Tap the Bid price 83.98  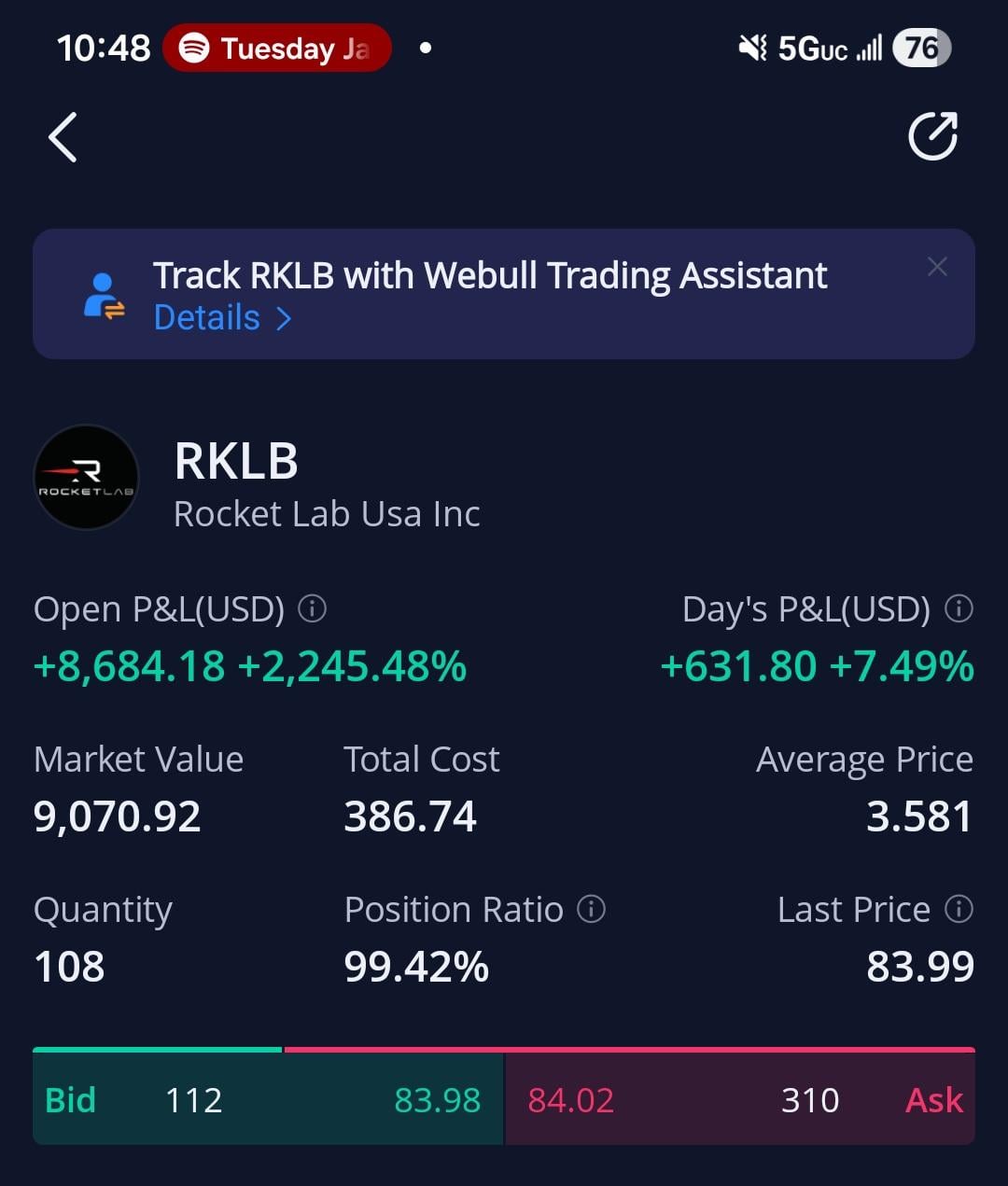437,1100
